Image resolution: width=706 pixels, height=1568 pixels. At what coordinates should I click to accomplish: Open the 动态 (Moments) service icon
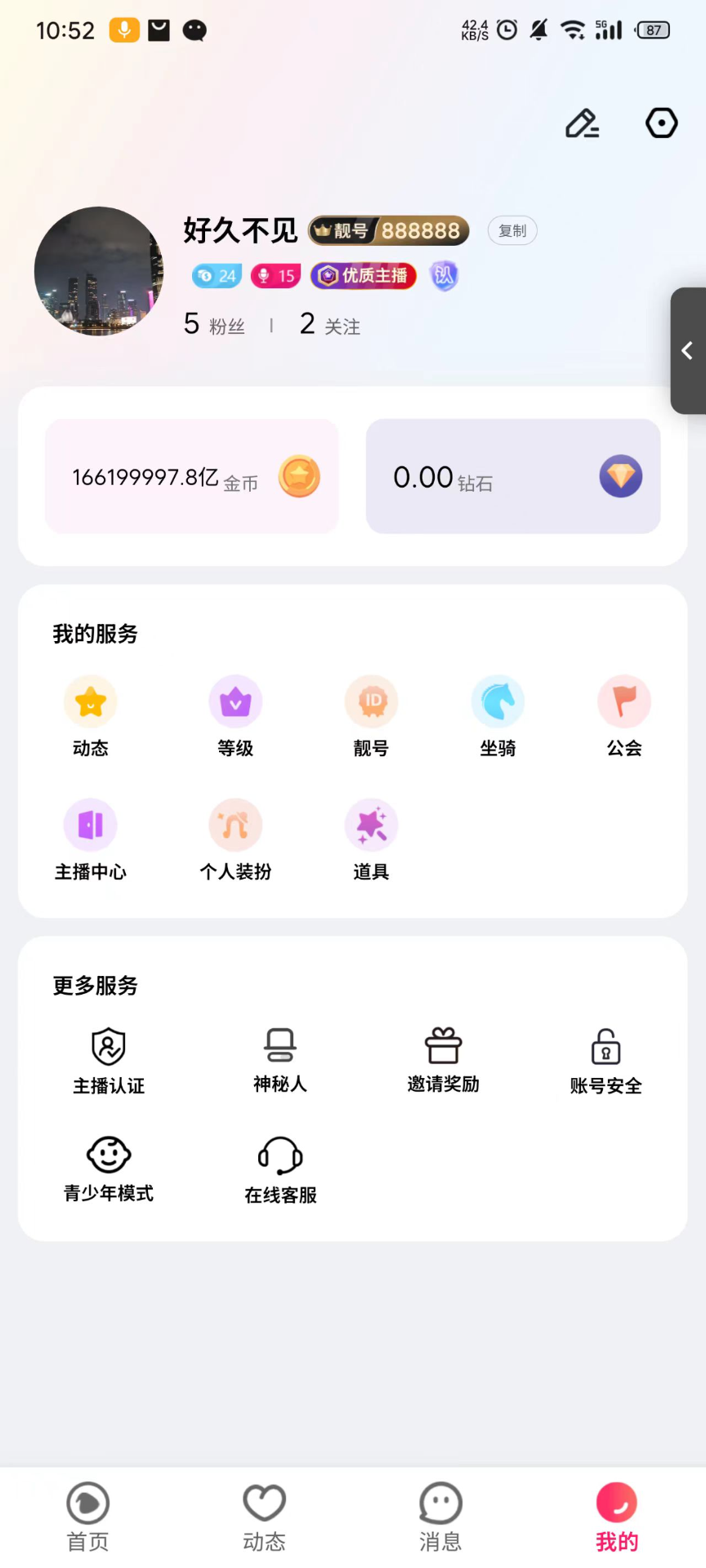click(x=91, y=716)
